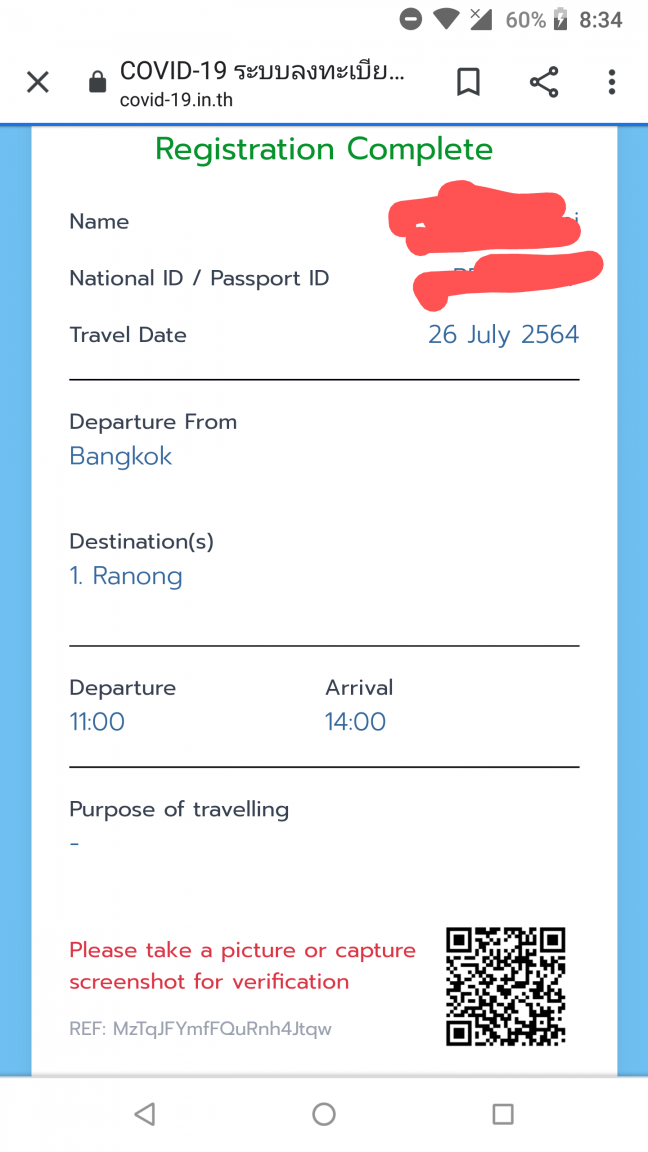The height and width of the screenshot is (1152, 648).
Task: Bookmark this covid-19.in.th page
Action: point(468,82)
